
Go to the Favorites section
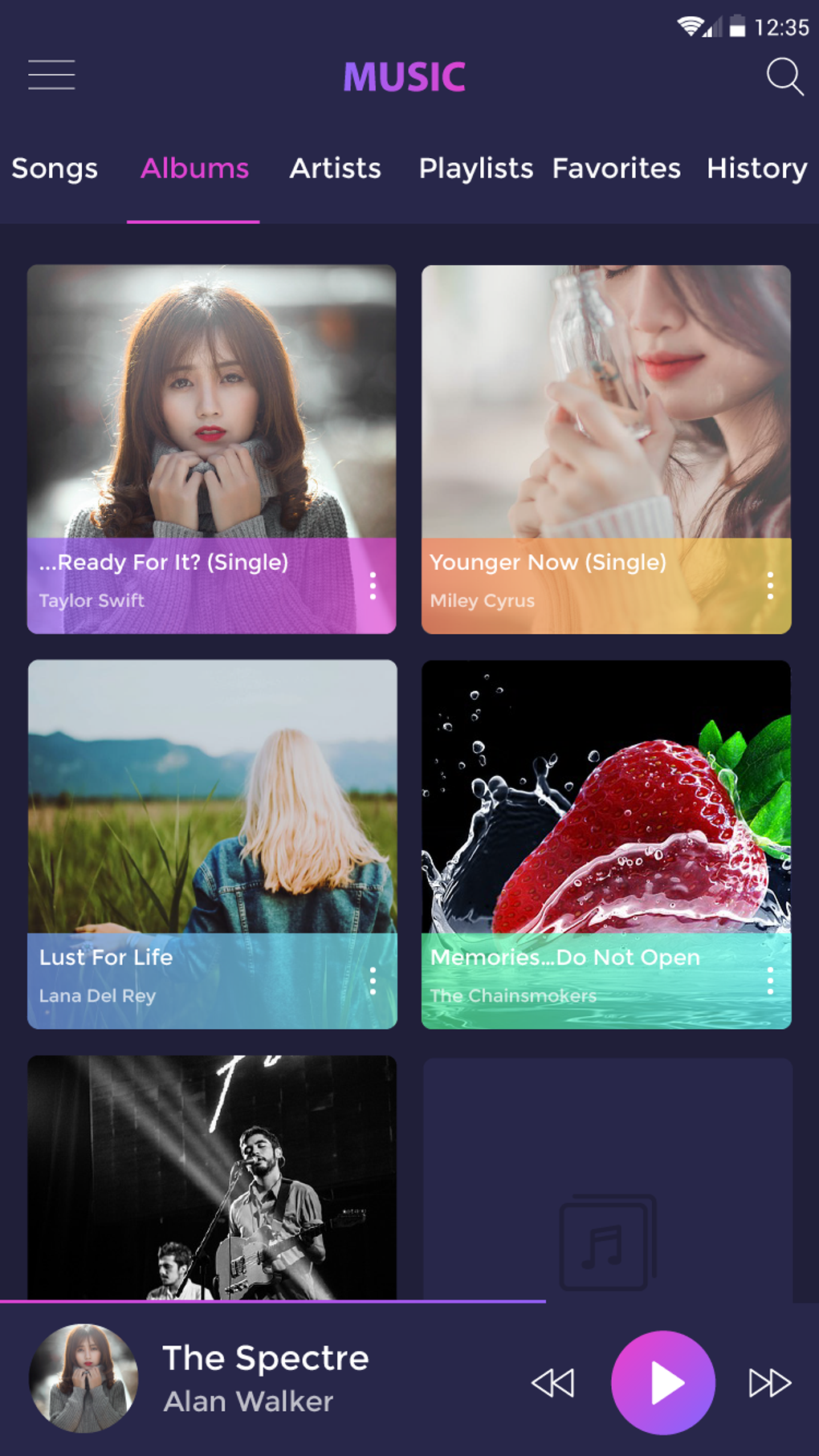pos(615,169)
